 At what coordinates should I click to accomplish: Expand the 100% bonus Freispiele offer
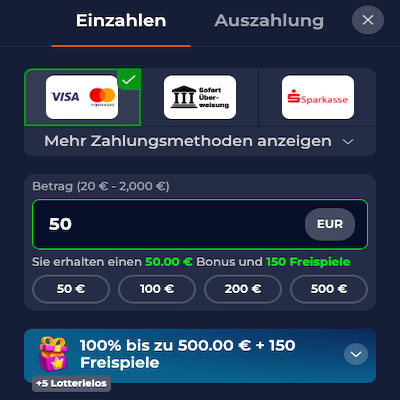pyautogui.click(x=356, y=354)
